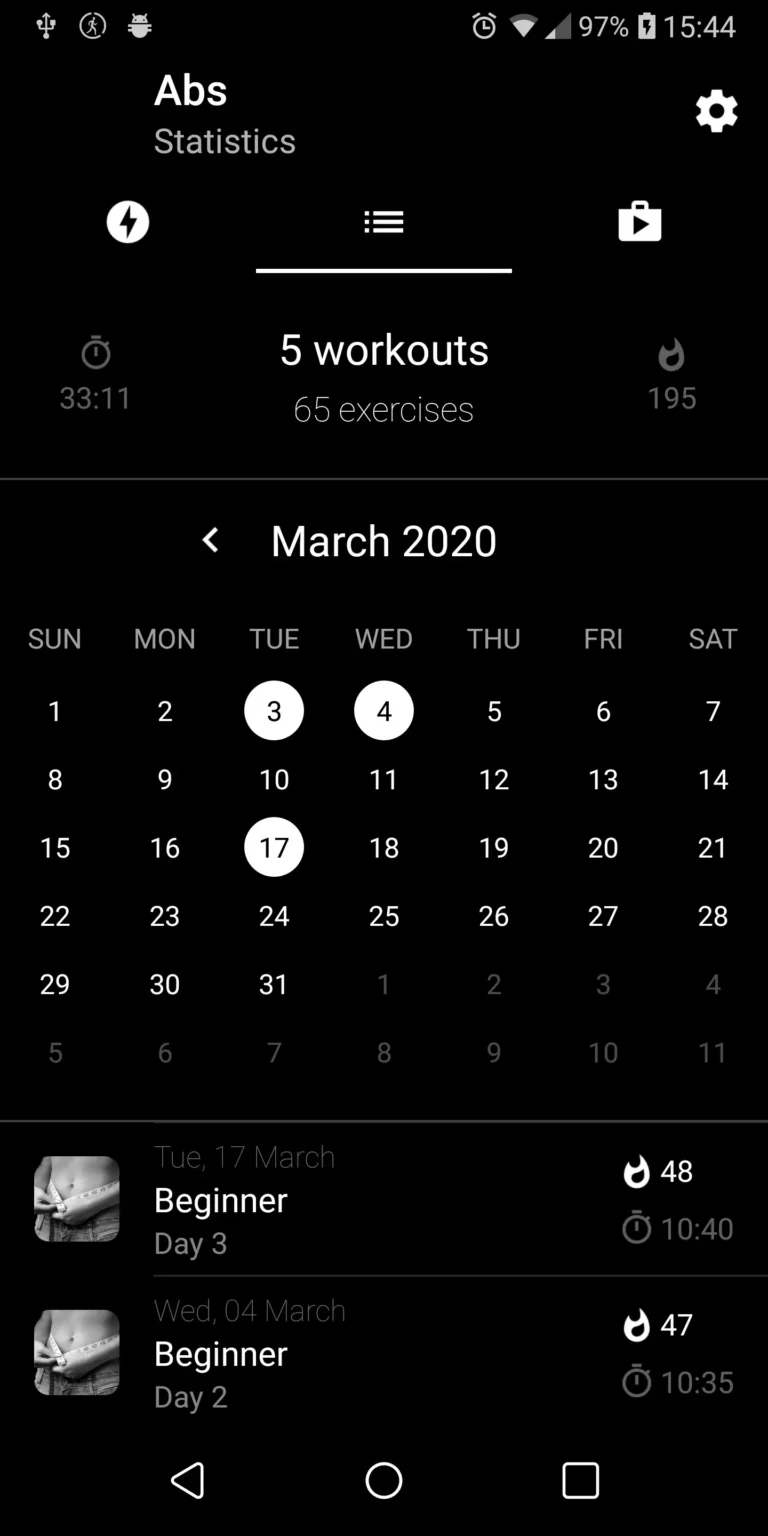Viewport: 768px width, 1536px height.
Task: Switch to the list view tab
Action: tap(383, 221)
